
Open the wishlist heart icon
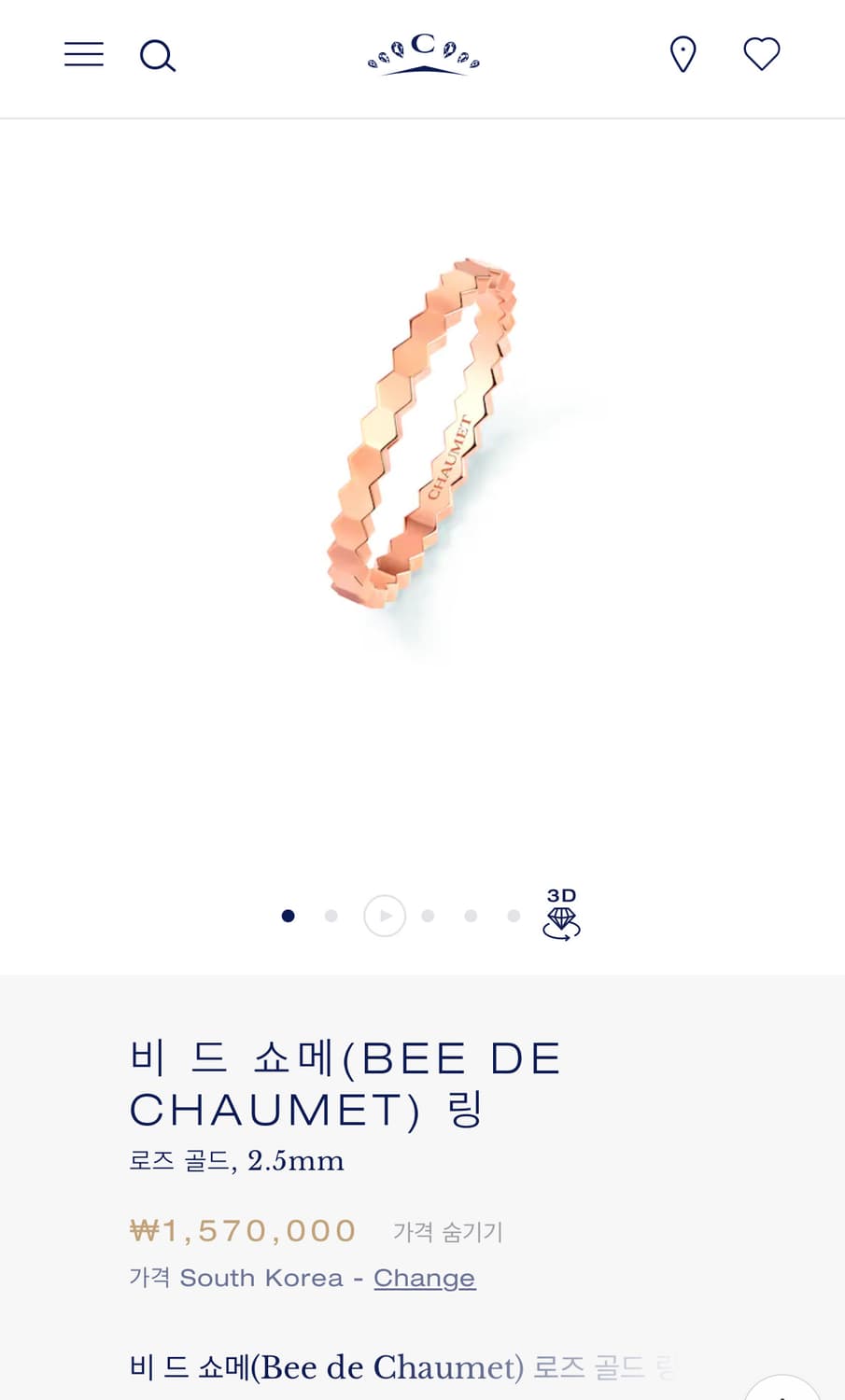(762, 53)
